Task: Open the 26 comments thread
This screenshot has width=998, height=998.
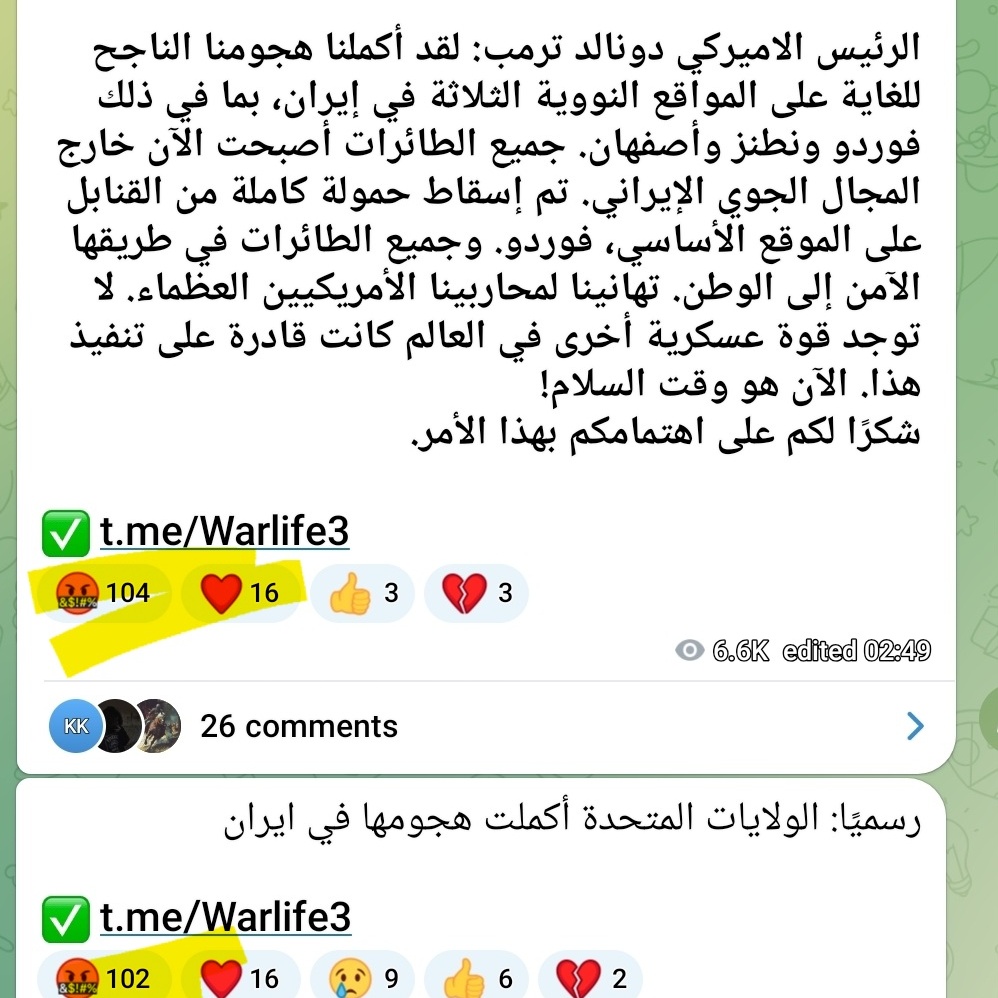Action: coord(298,726)
